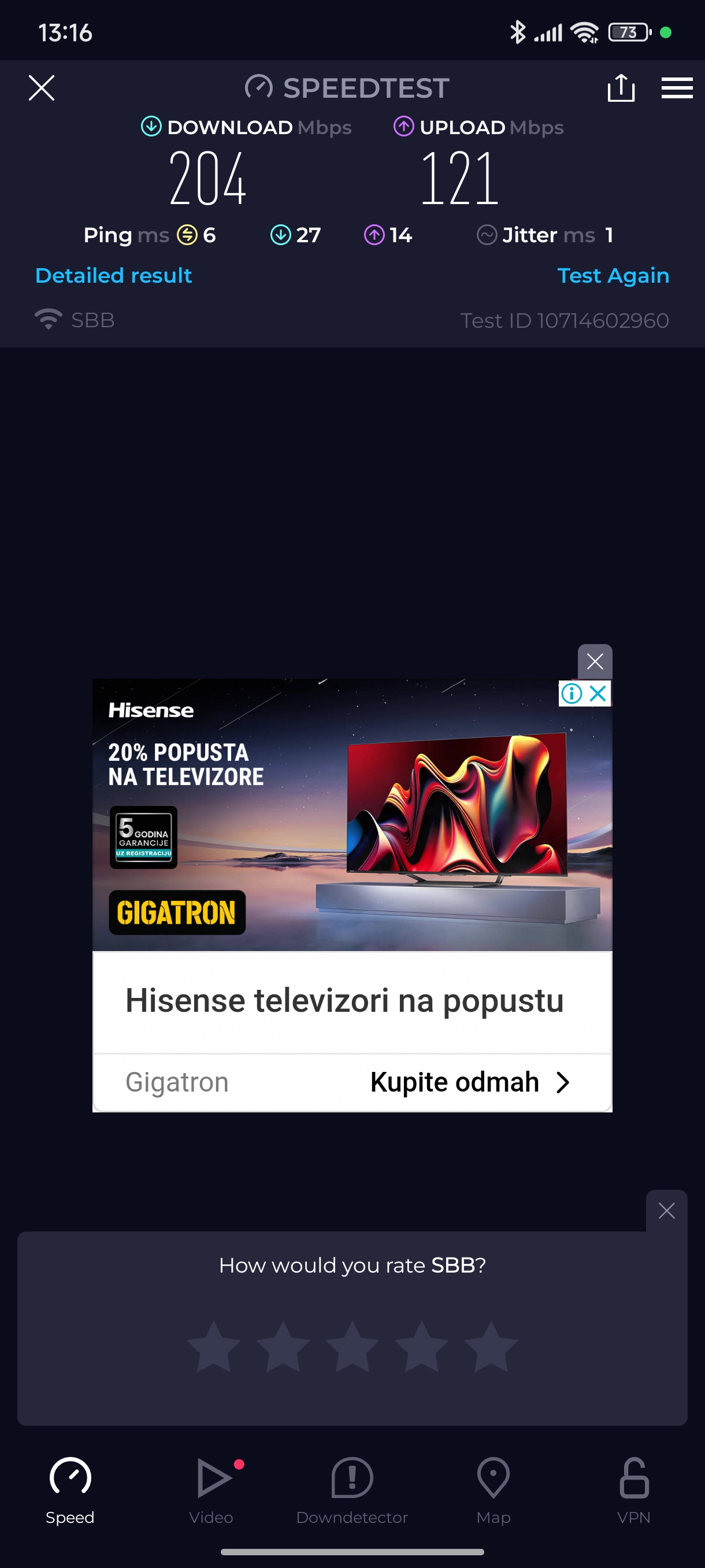Open the Detailed result link
Image resolution: width=705 pixels, height=1568 pixels.
[x=114, y=276]
